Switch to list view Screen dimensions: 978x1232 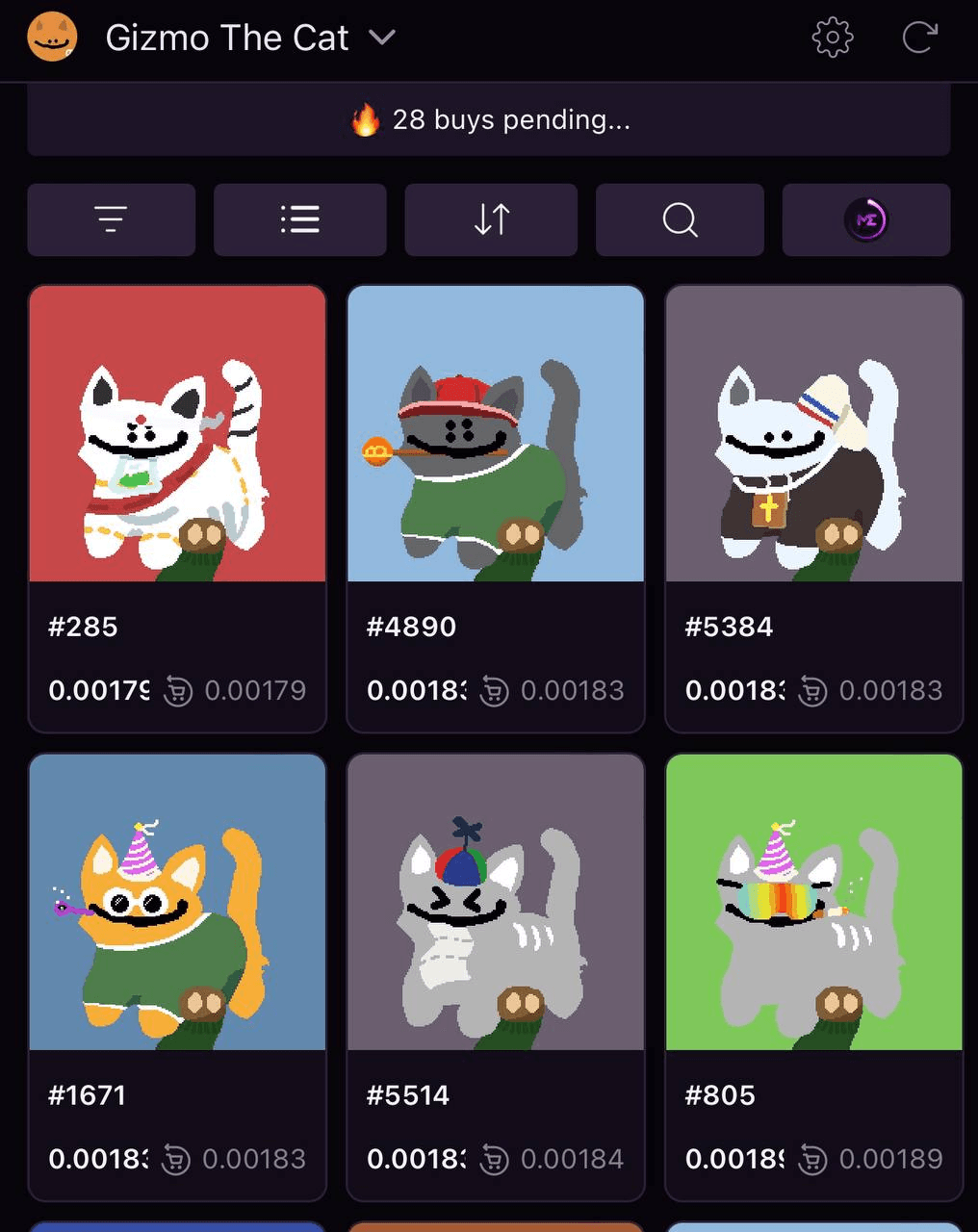tap(299, 220)
